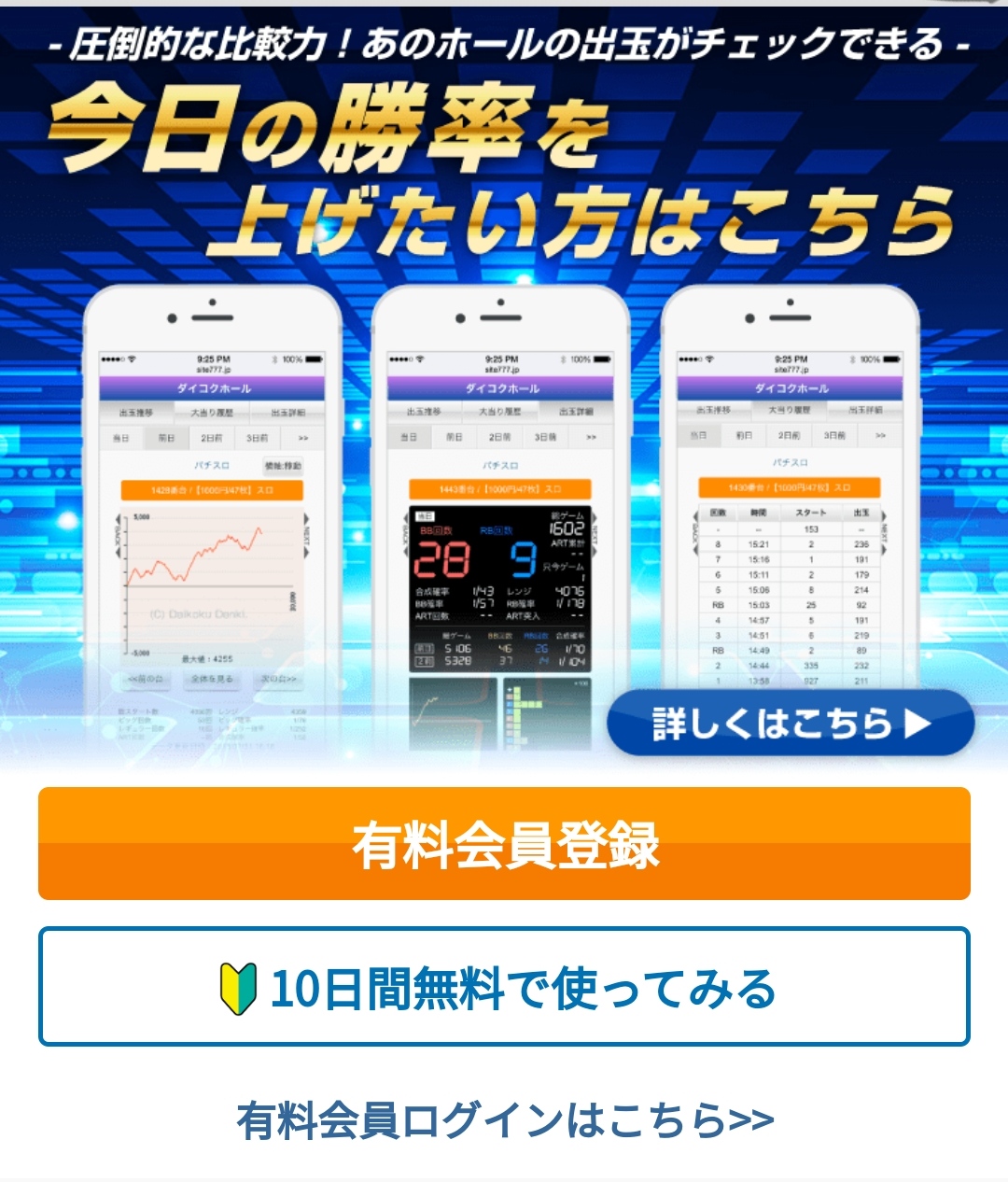
Task: Select 有料会員登録 paid registration
Action: [x=504, y=844]
